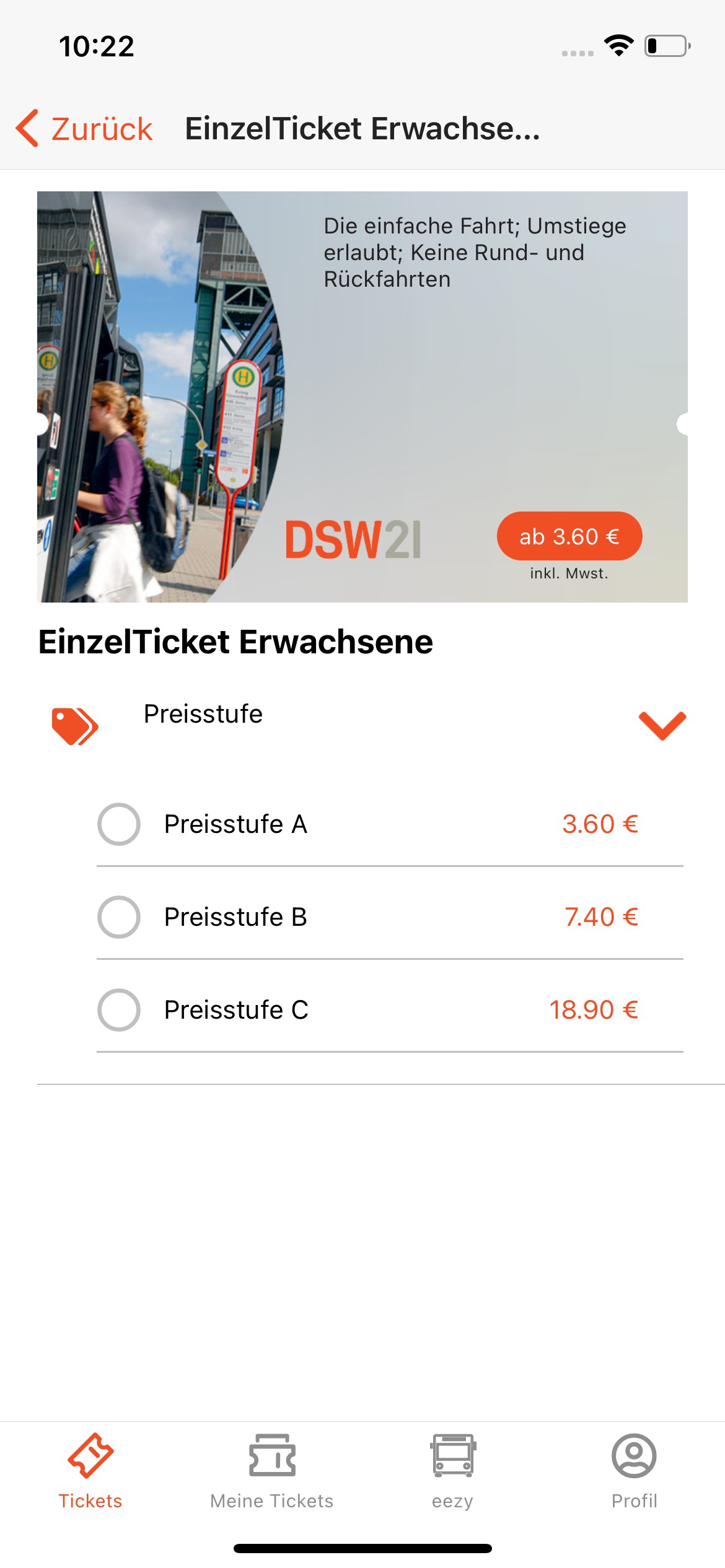This screenshot has height=1568, width=725.
Task: Choose Preisstufe B for 7.40 €
Action: (x=119, y=917)
